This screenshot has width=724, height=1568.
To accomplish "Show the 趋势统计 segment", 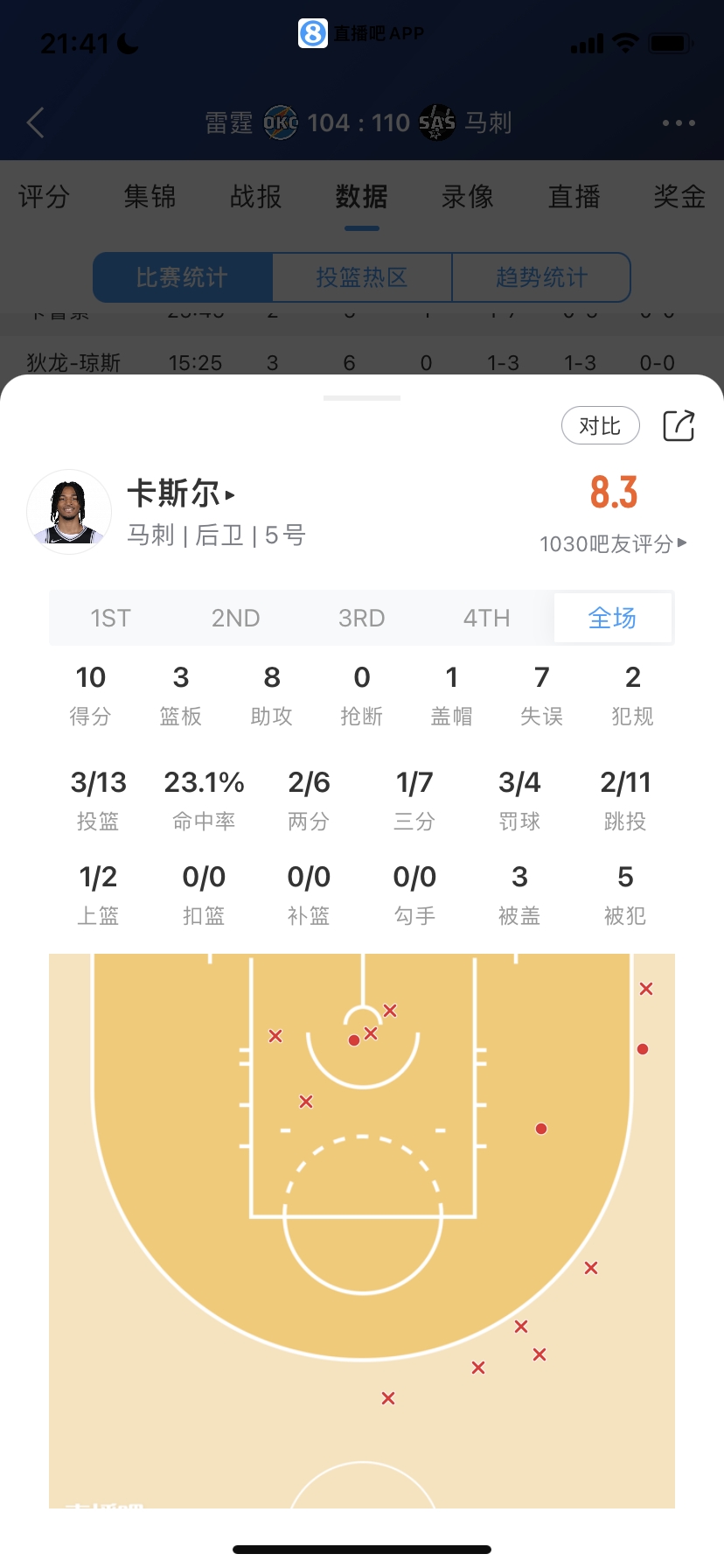I will [541, 277].
